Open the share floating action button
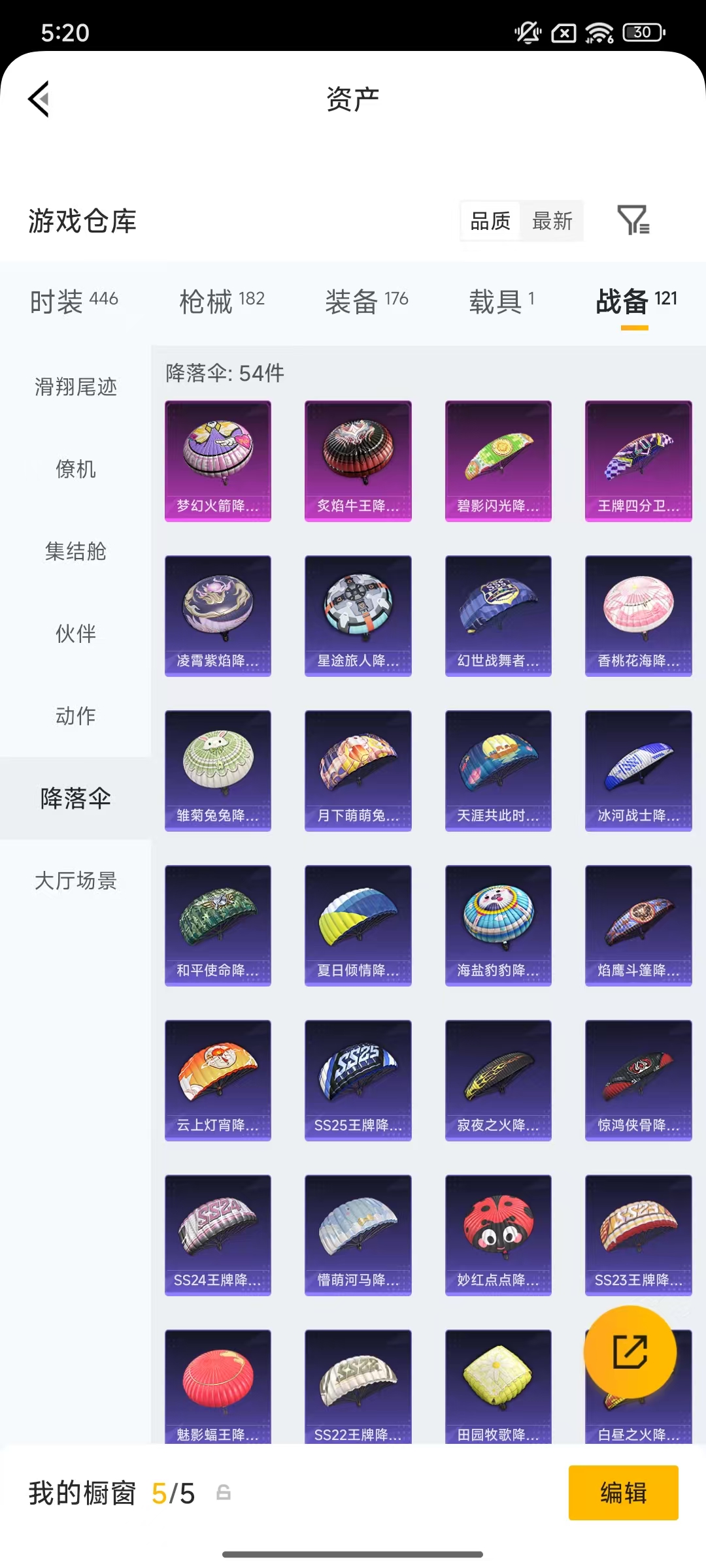Image resolution: width=706 pixels, height=1568 pixels. (x=628, y=1352)
